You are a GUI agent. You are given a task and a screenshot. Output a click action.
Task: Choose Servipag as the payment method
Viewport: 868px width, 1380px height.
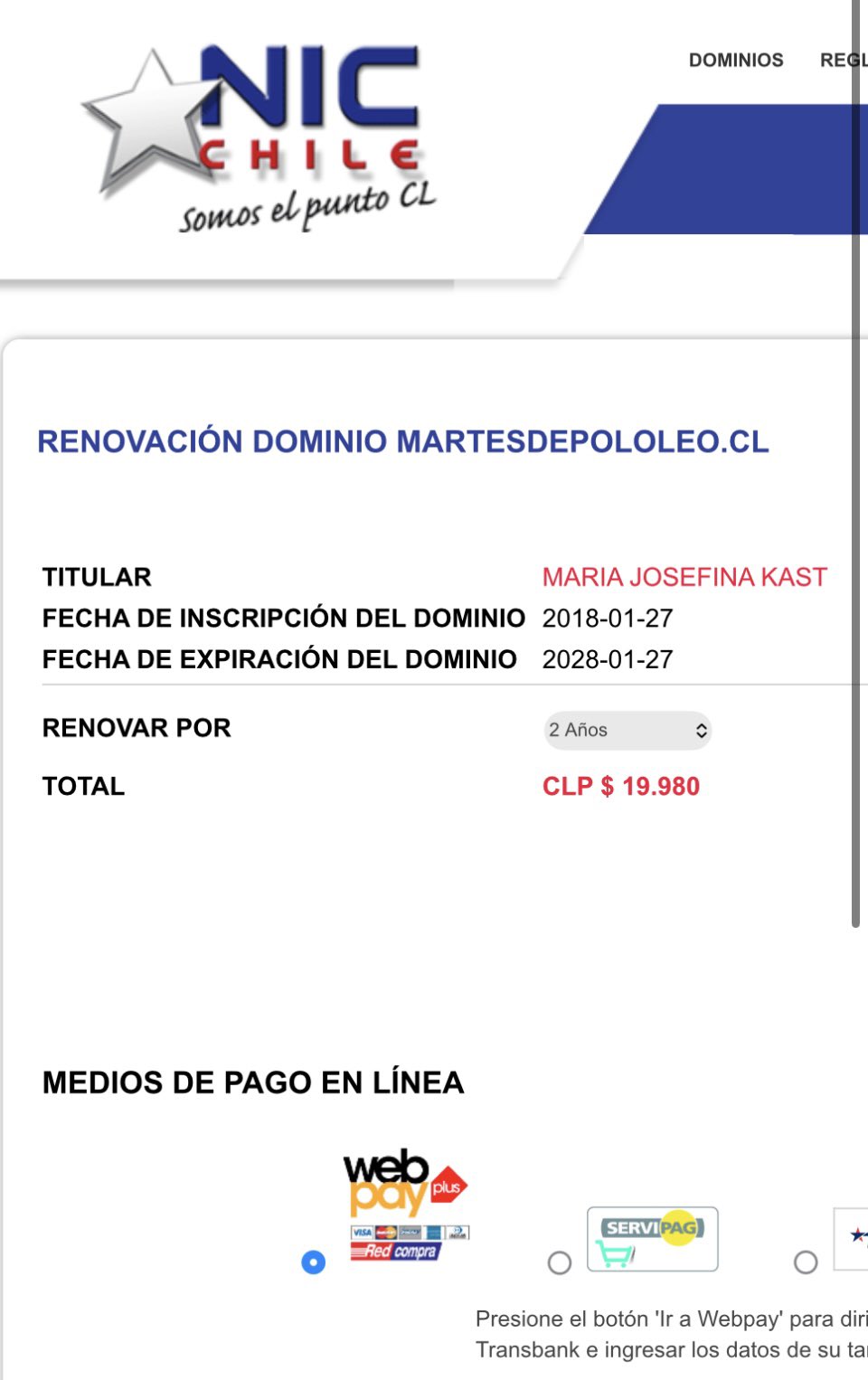pyautogui.click(x=560, y=1262)
